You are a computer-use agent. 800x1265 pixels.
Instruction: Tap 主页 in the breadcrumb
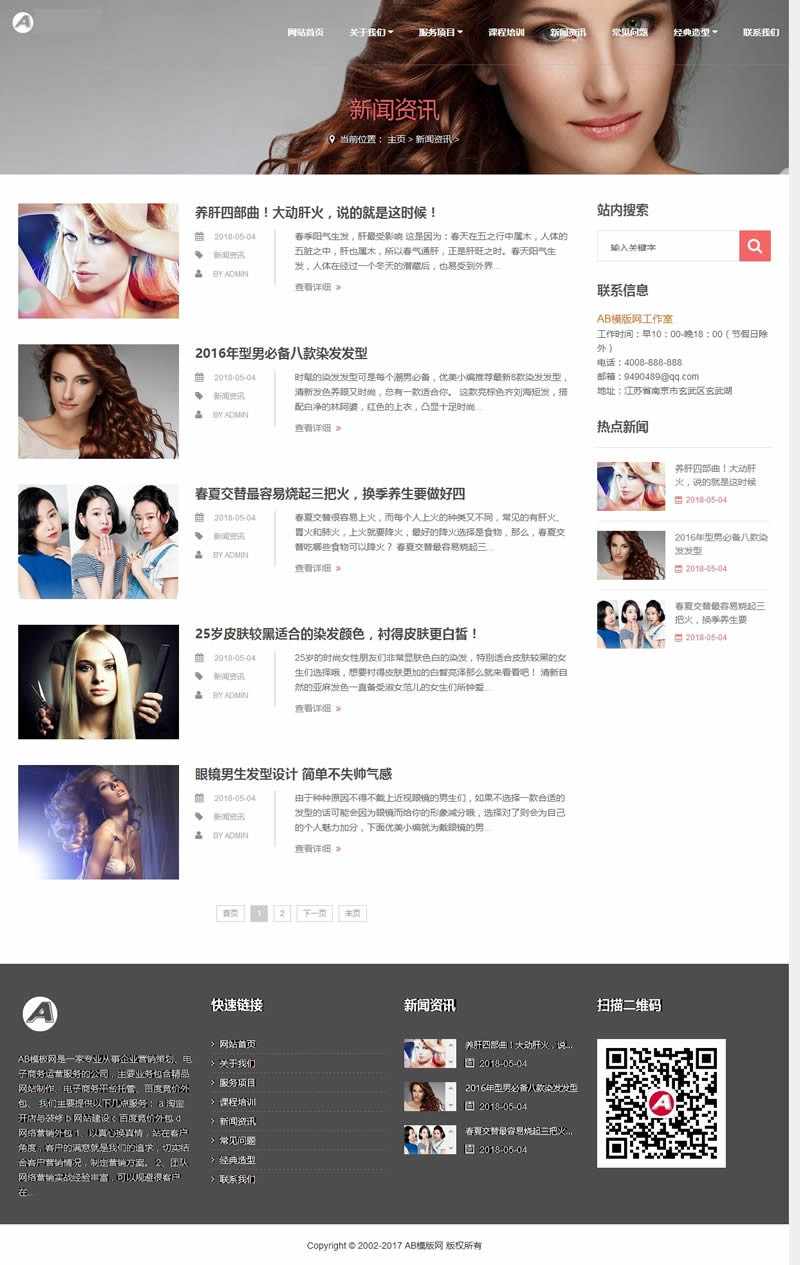click(x=396, y=139)
